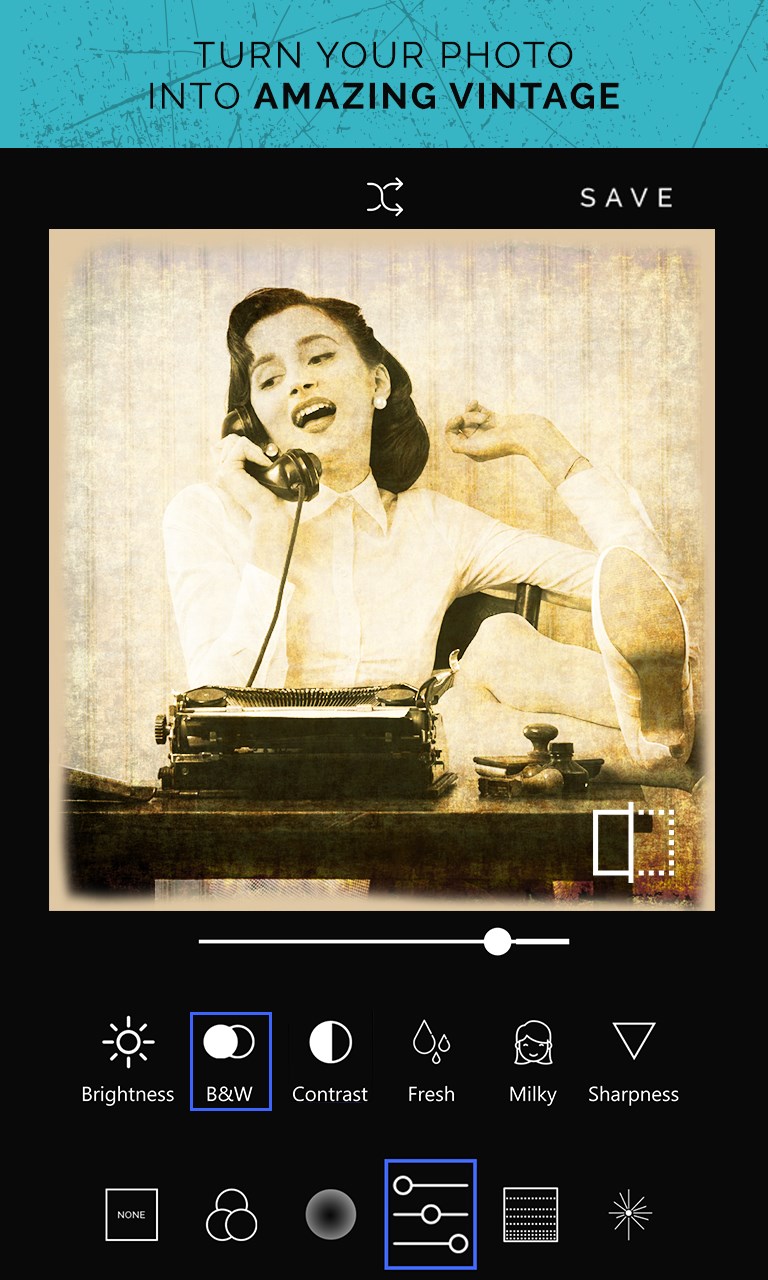Choose the B&W adjustment
Viewport: 768px width, 1280px height.
click(x=230, y=1061)
